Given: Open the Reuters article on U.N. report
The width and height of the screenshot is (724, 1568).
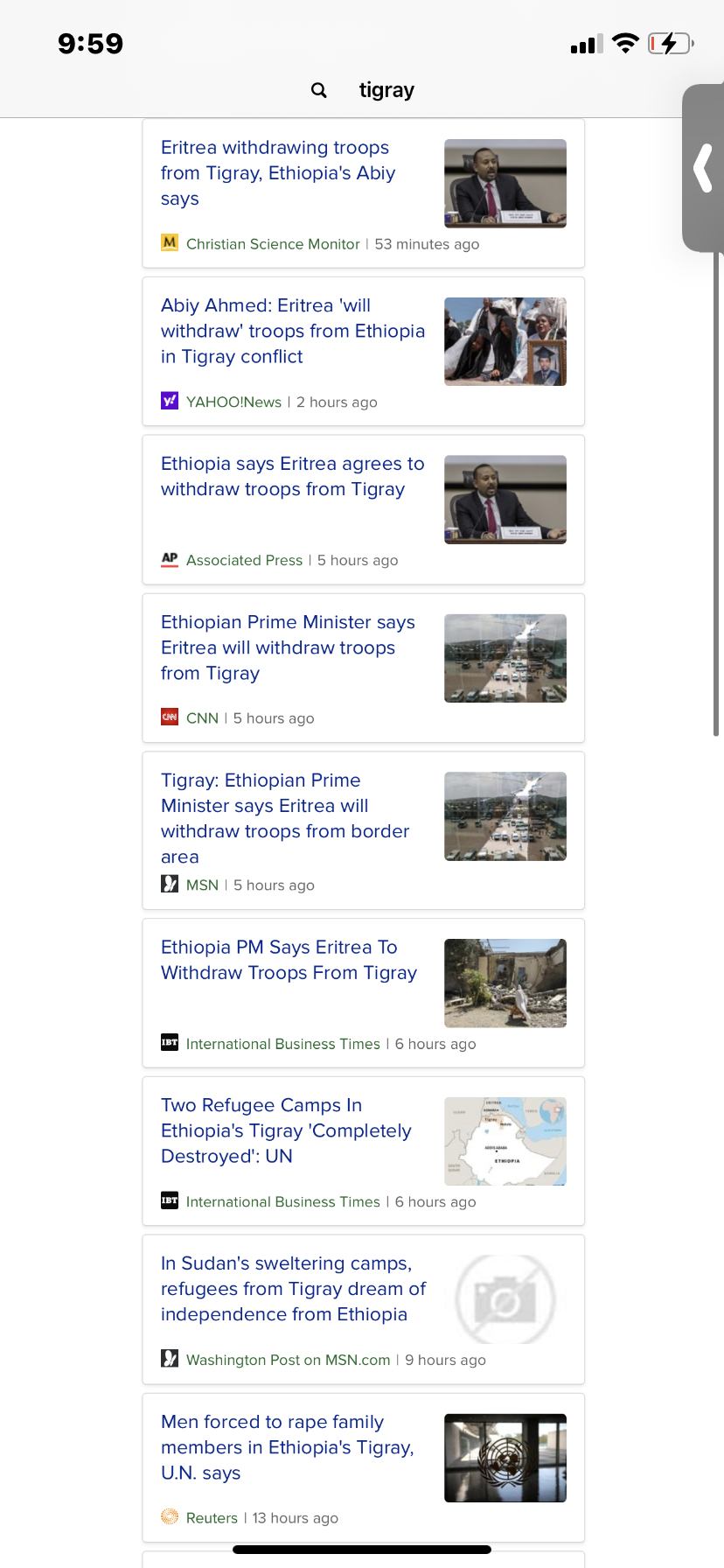Looking at the screenshot, I should click(x=364, y=1468).
